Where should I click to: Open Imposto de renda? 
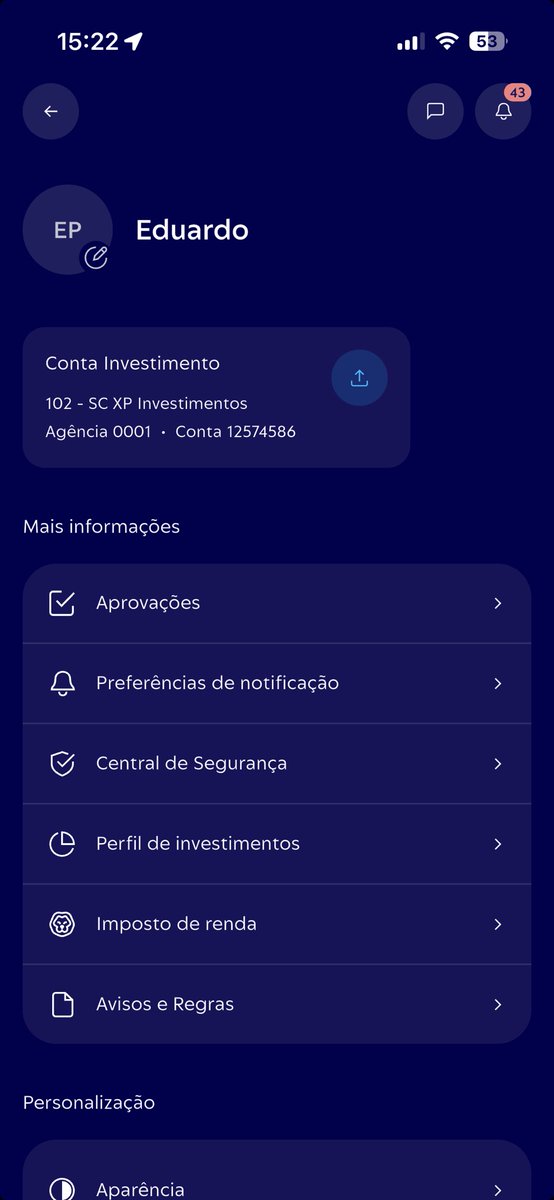pyautogui.click(x=277, y=924)
